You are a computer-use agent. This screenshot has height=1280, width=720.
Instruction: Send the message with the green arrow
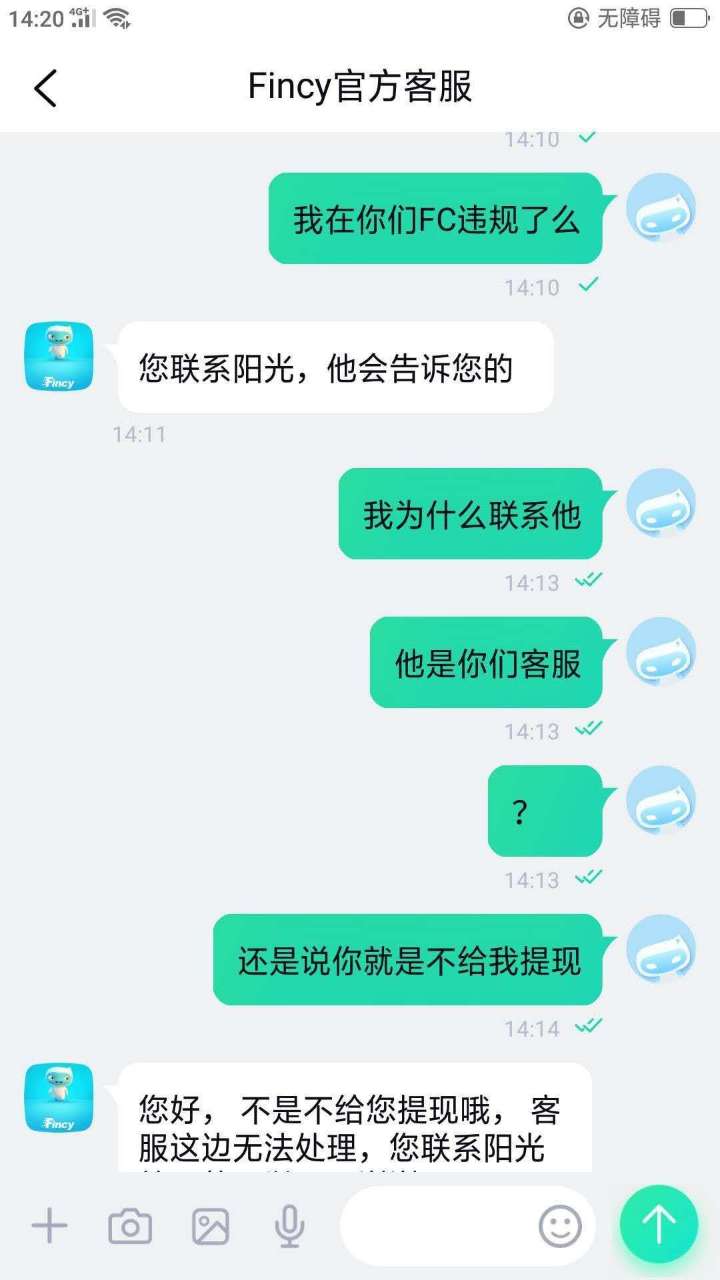(658, 1224)
